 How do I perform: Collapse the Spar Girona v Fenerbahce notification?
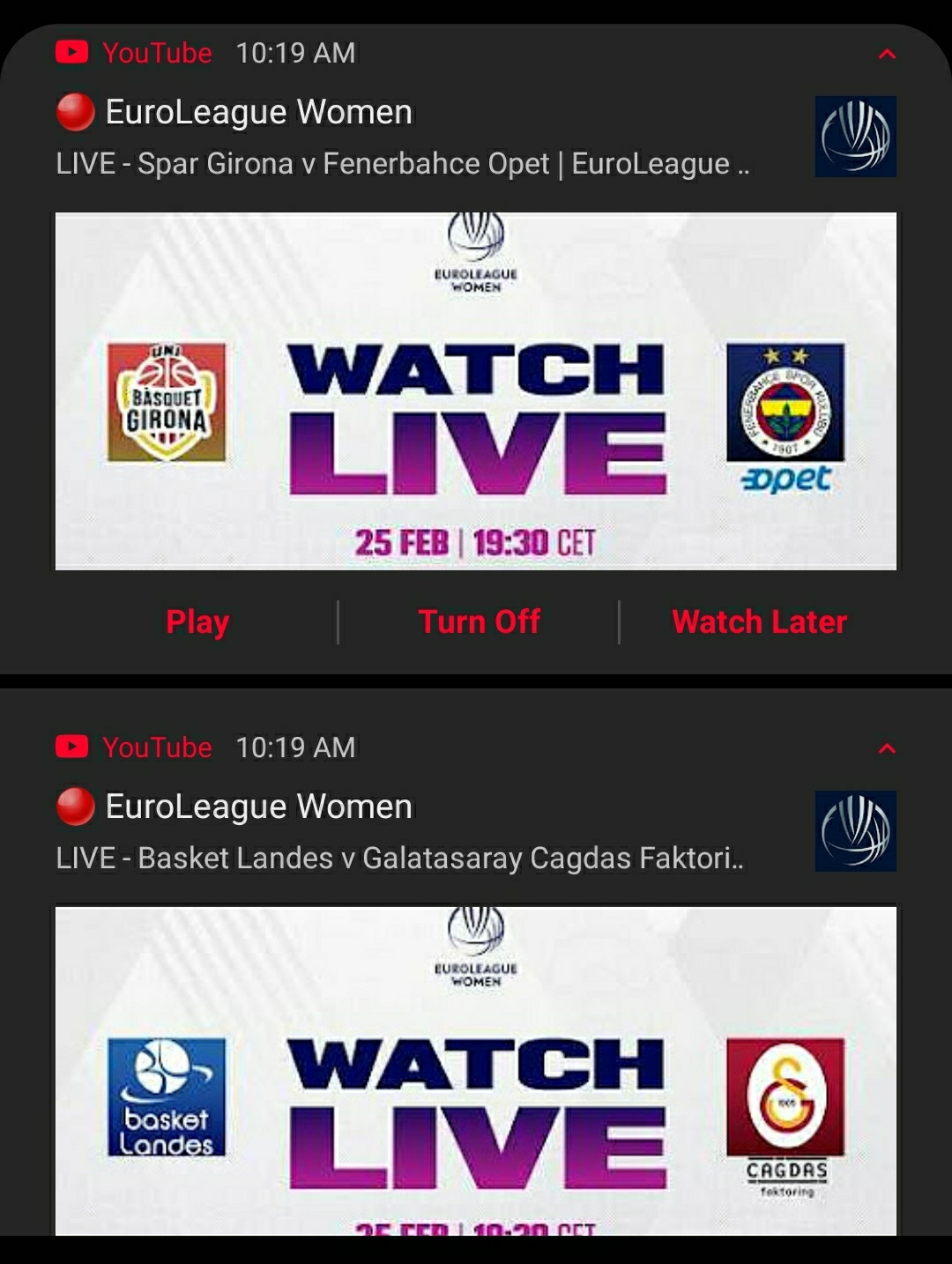(887, 55)
